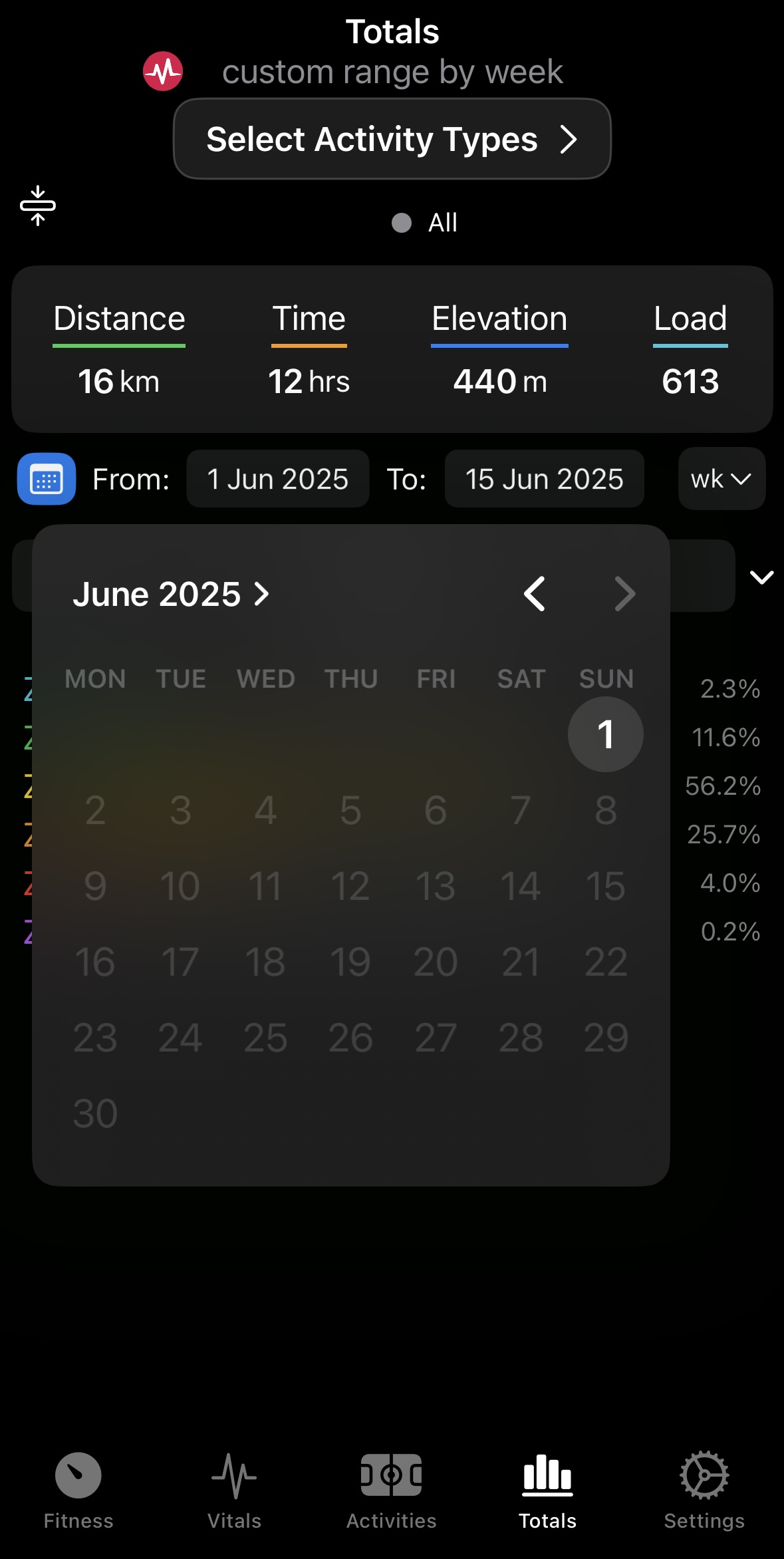Open June 2025 month-year picker
784x1559 pixels.
(x=172, y=594)
